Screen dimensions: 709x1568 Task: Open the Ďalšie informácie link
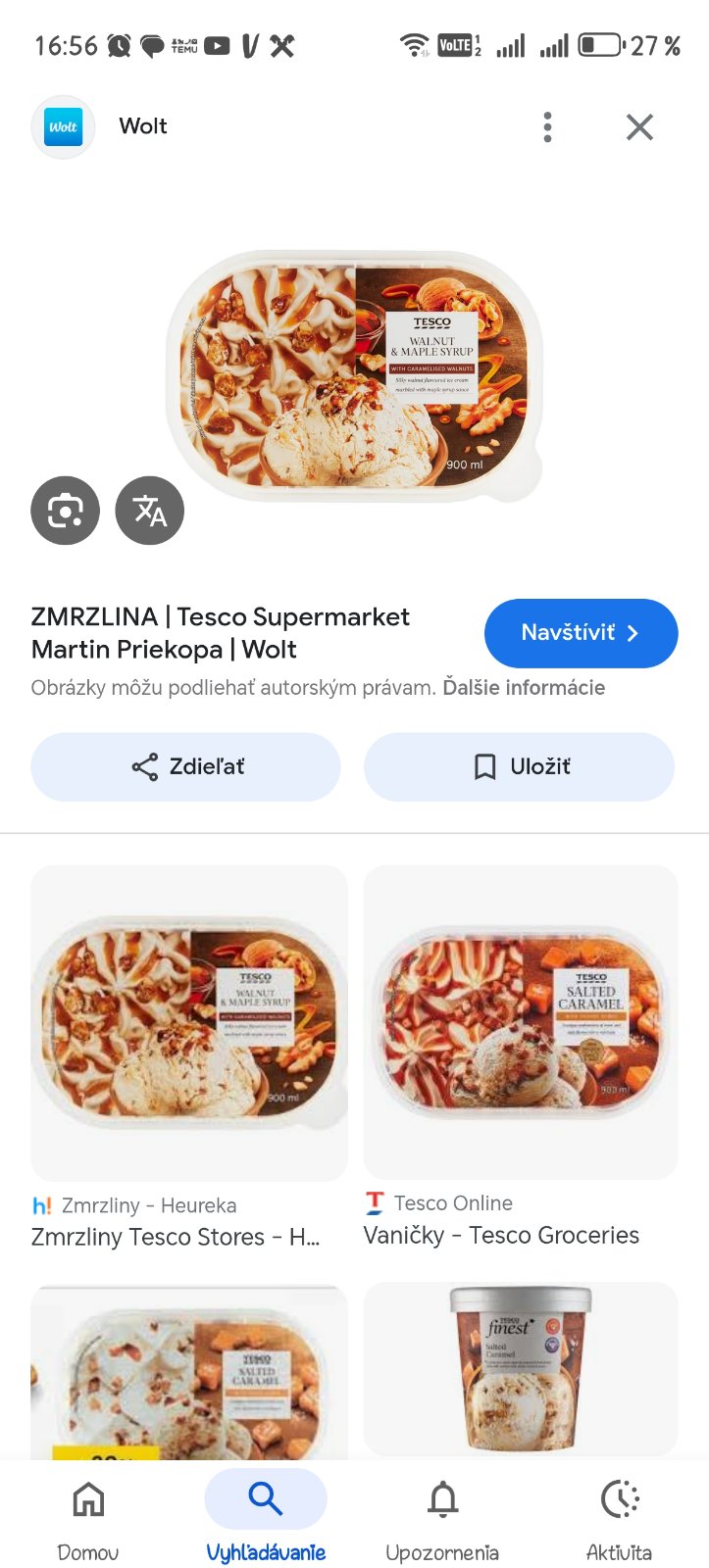tap(524, 688)
